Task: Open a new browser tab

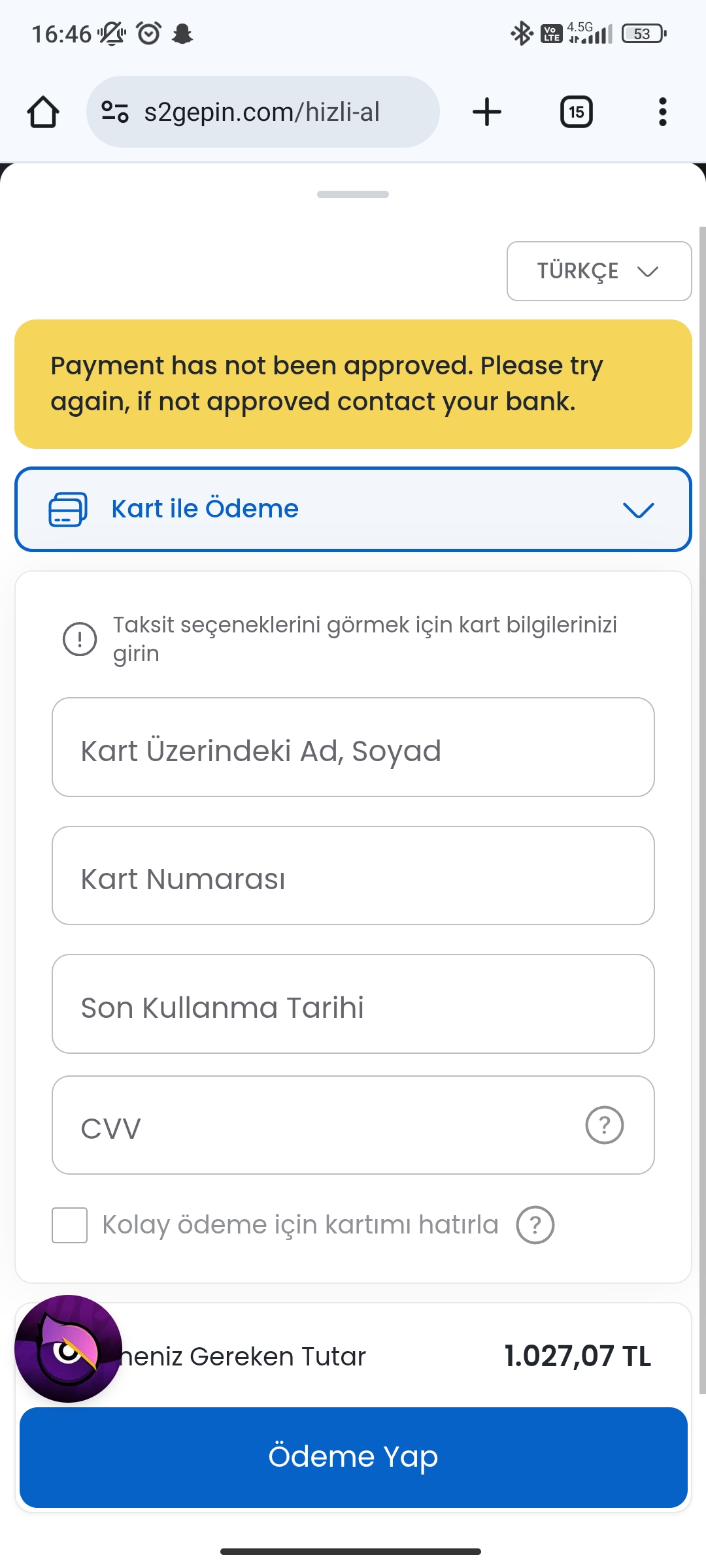Action: click(487, 112)
